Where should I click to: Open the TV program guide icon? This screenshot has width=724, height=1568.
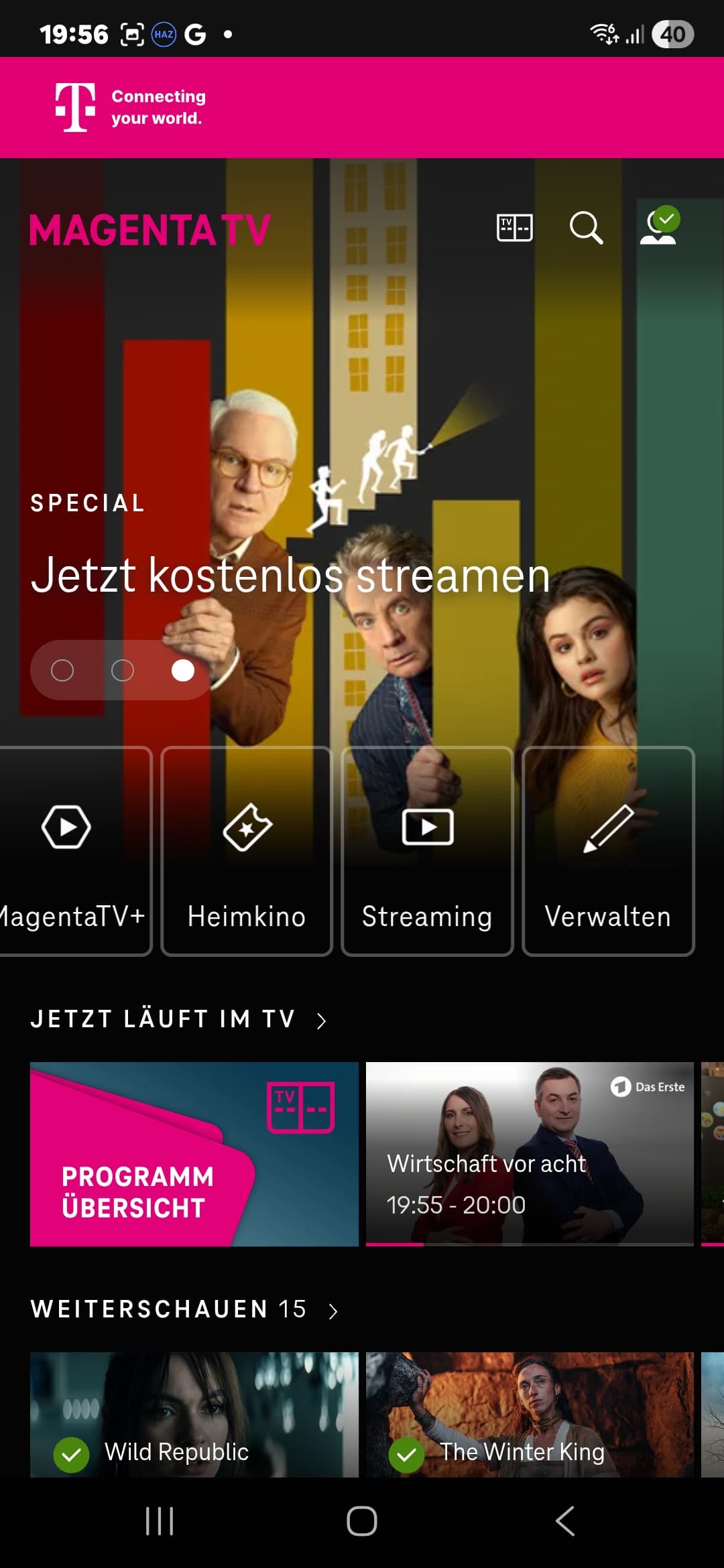coord(514,228)
